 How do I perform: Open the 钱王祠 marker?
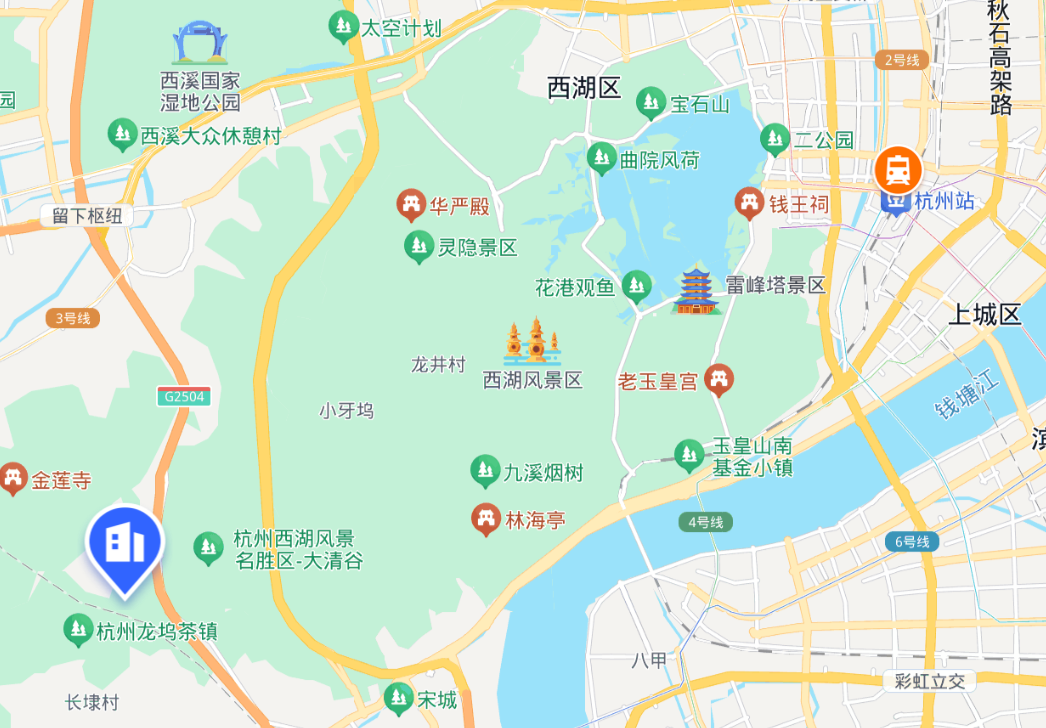pos(749,204)
